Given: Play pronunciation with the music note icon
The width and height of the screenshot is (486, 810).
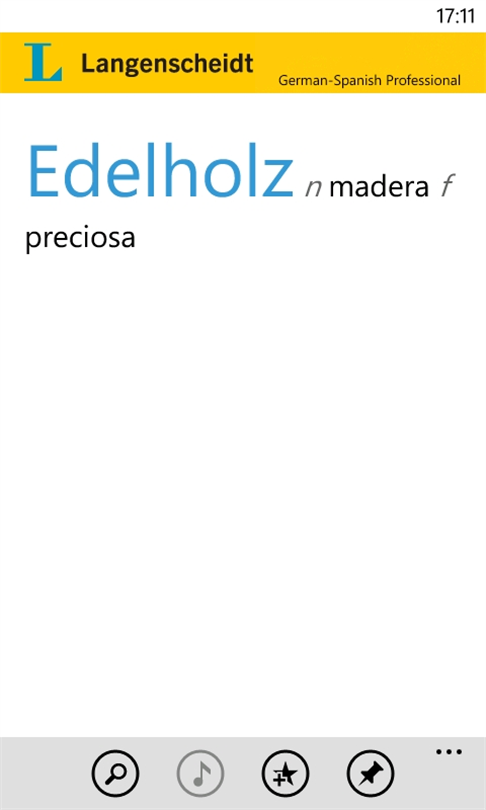Looking at the screenshot, I should click(200, 774).
